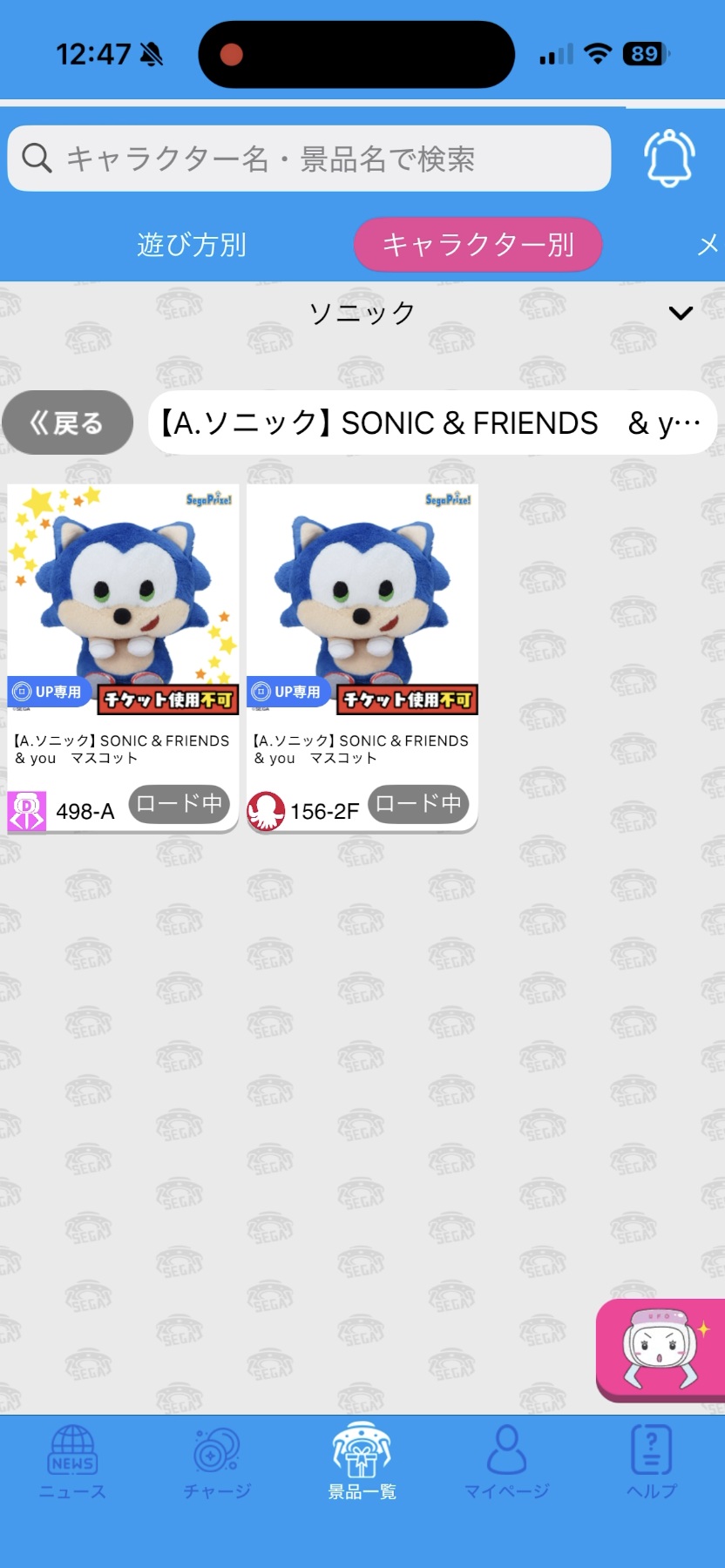
Task: Open the floating assistant character button
Action: pyautogui.click(x=662, y=1350)
